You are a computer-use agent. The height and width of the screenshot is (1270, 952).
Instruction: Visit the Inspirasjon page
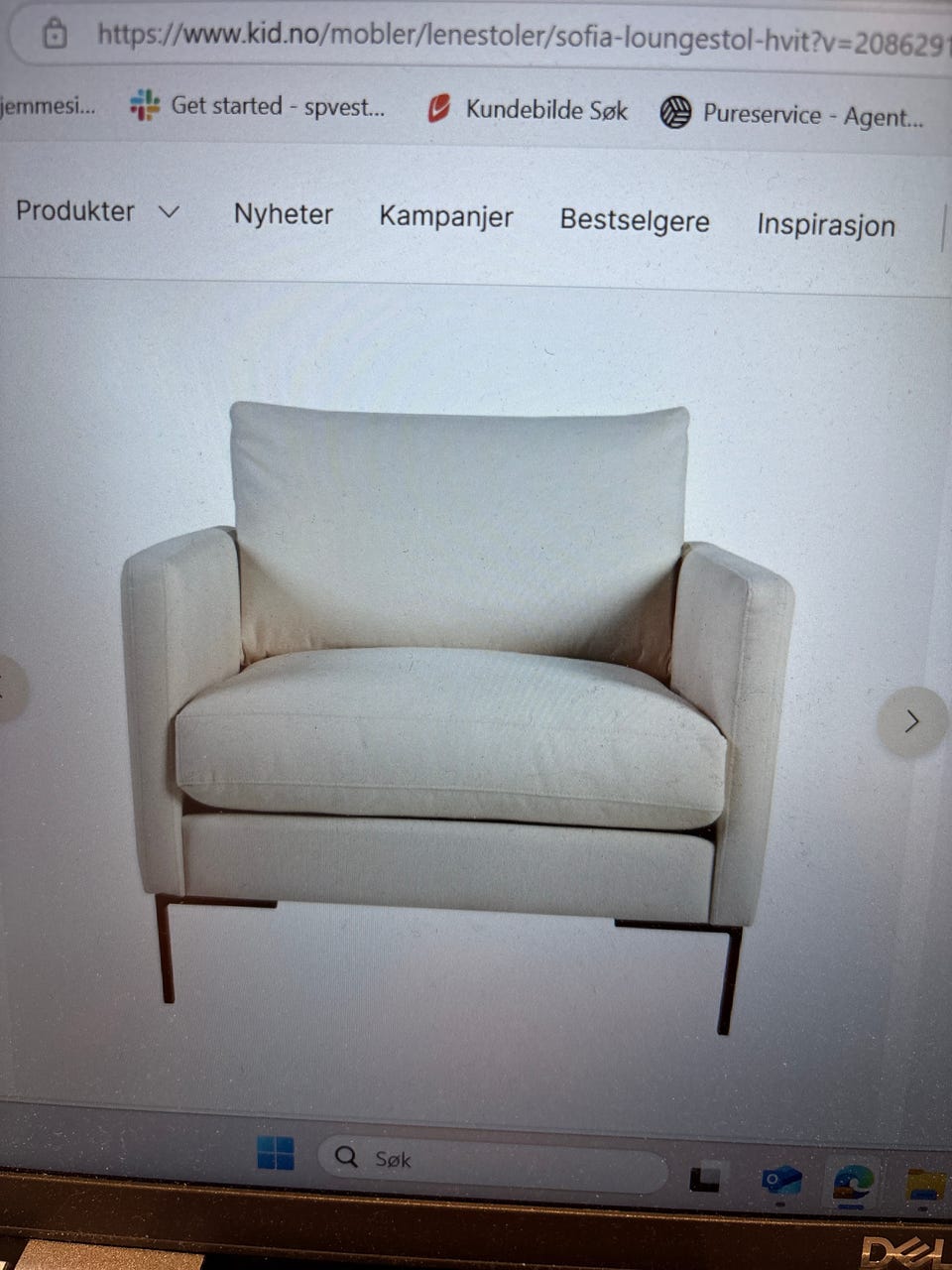click(x=825, y=226)
